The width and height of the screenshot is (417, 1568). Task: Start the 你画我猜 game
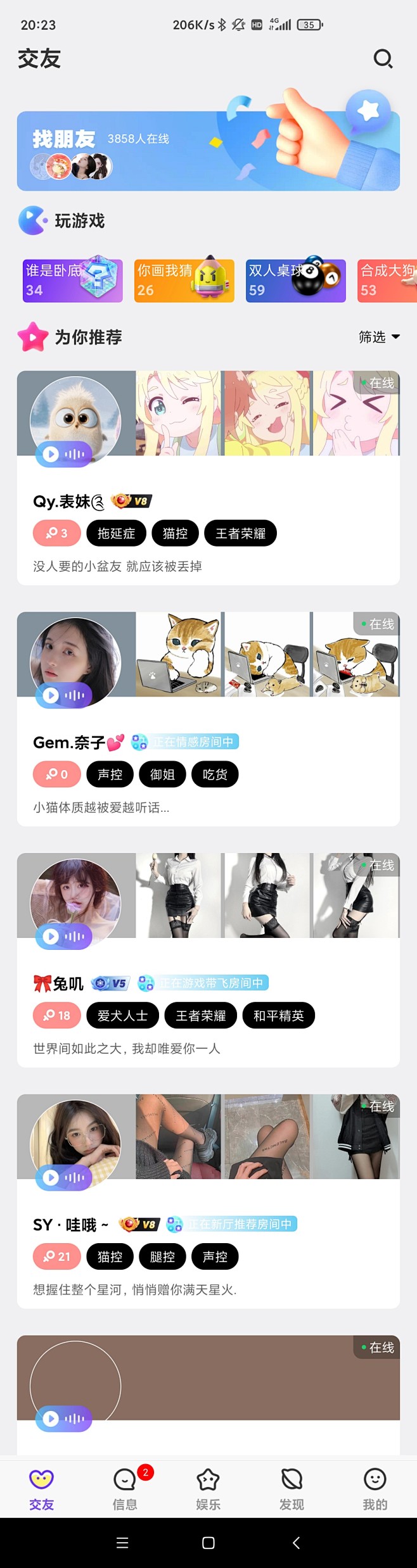coord(184,281)
